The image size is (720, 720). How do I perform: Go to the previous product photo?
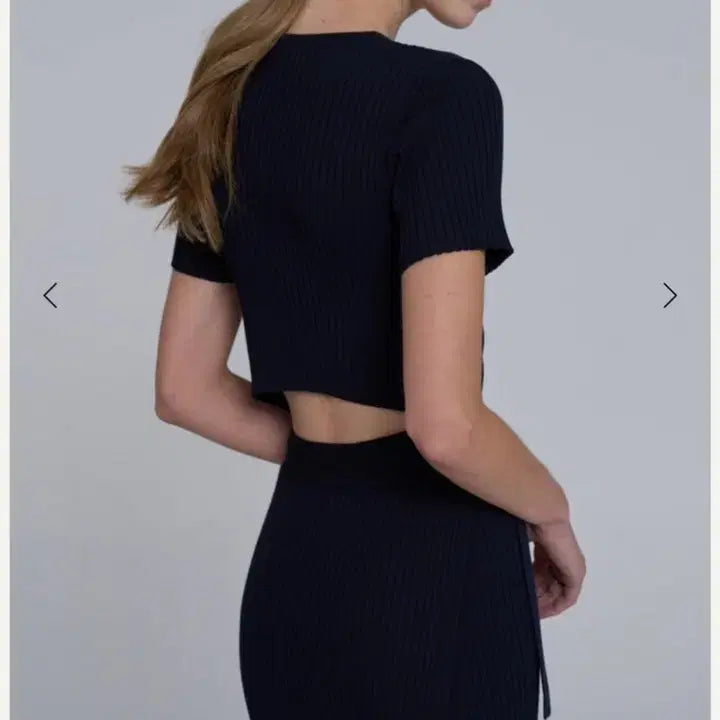51,295
